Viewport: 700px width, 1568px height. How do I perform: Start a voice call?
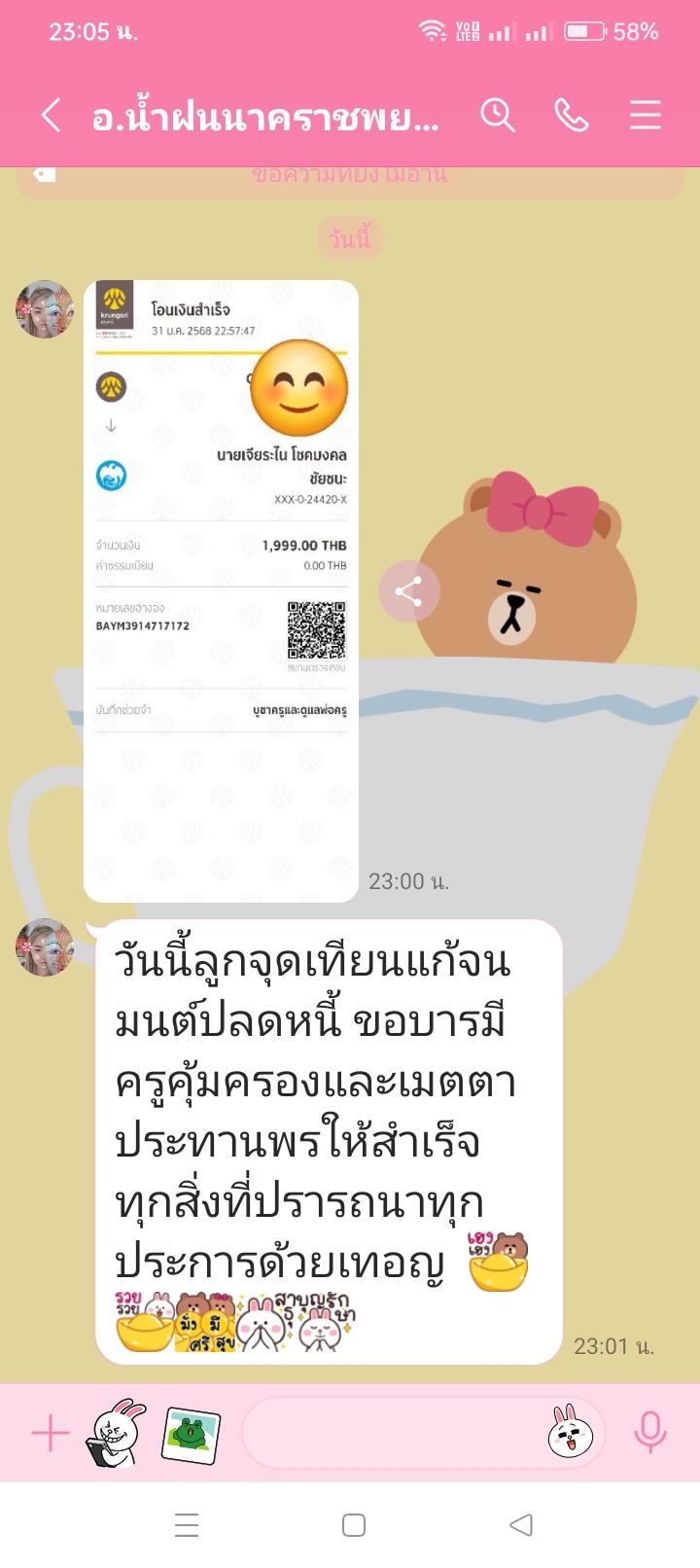(x=571, y=116)
